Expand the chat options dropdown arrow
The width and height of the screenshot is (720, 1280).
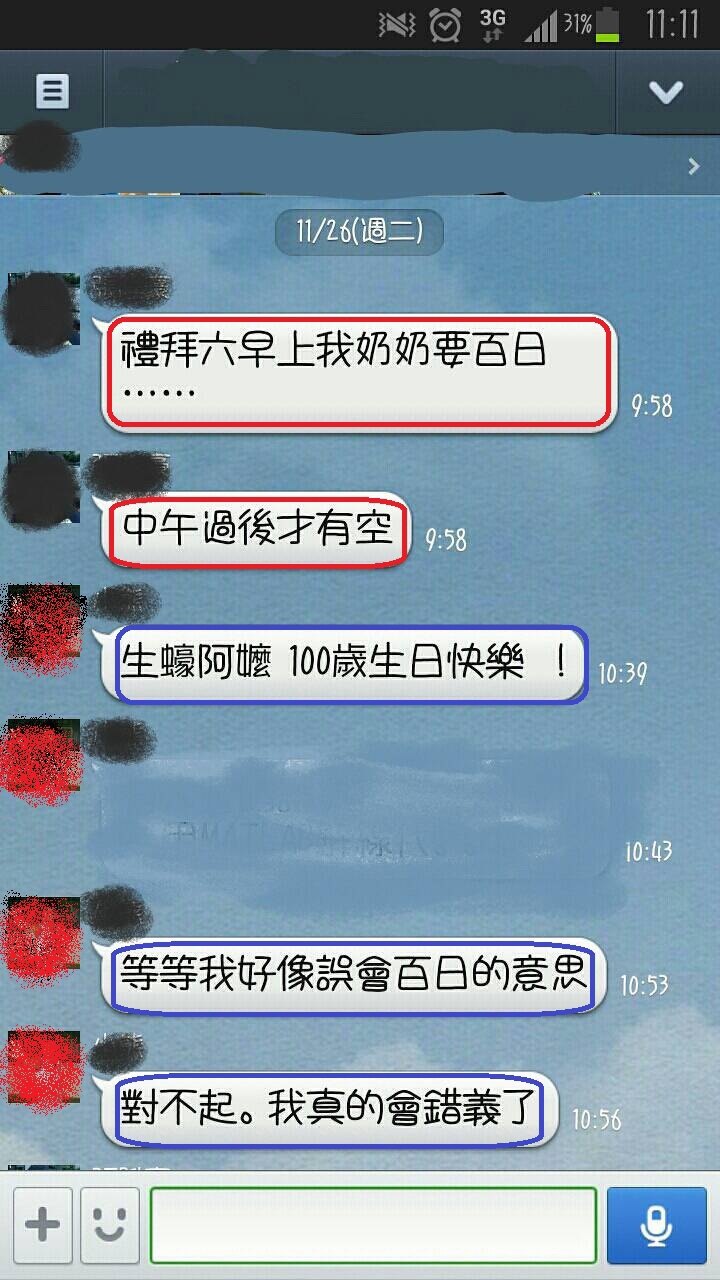665,92
